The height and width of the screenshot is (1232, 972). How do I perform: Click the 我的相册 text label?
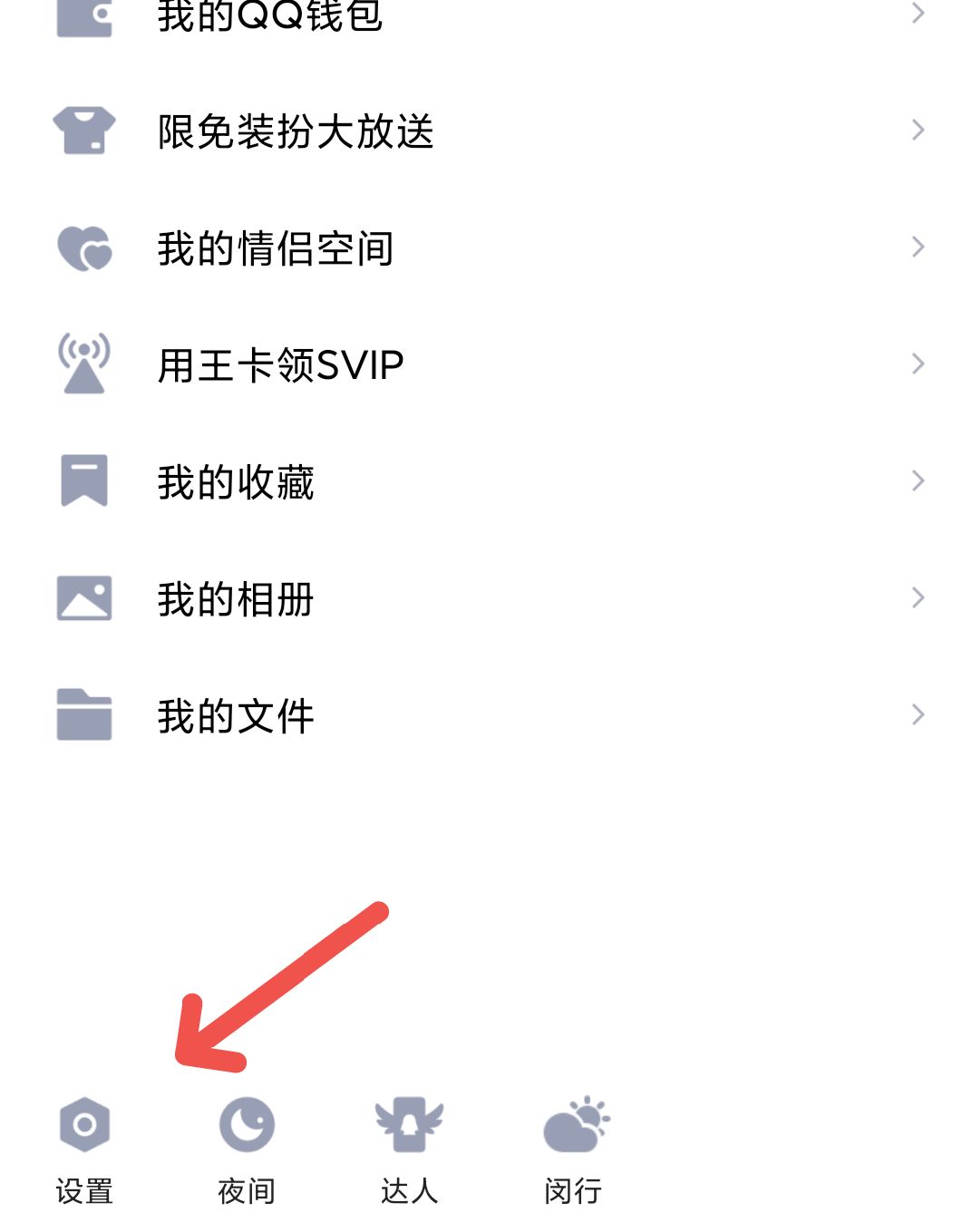[x=234, y=597]
